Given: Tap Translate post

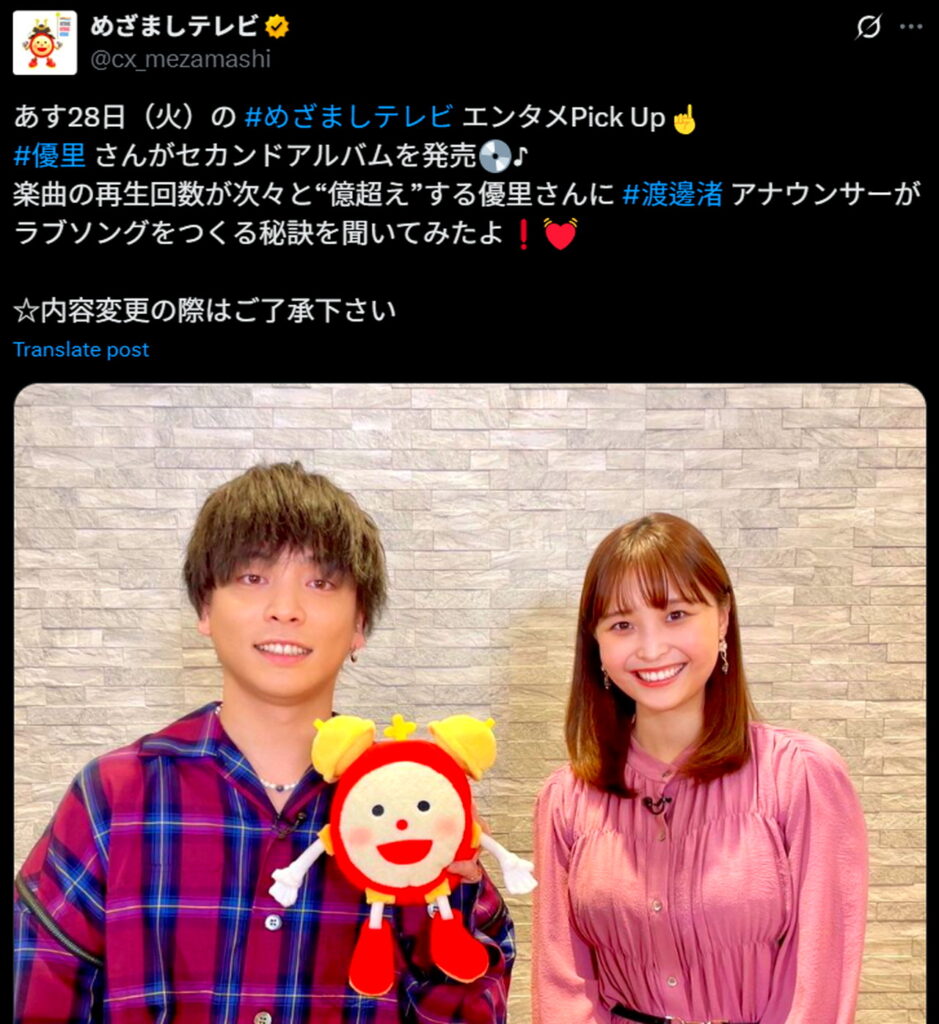Looking at the screenshot, I should tap(81, 349).
